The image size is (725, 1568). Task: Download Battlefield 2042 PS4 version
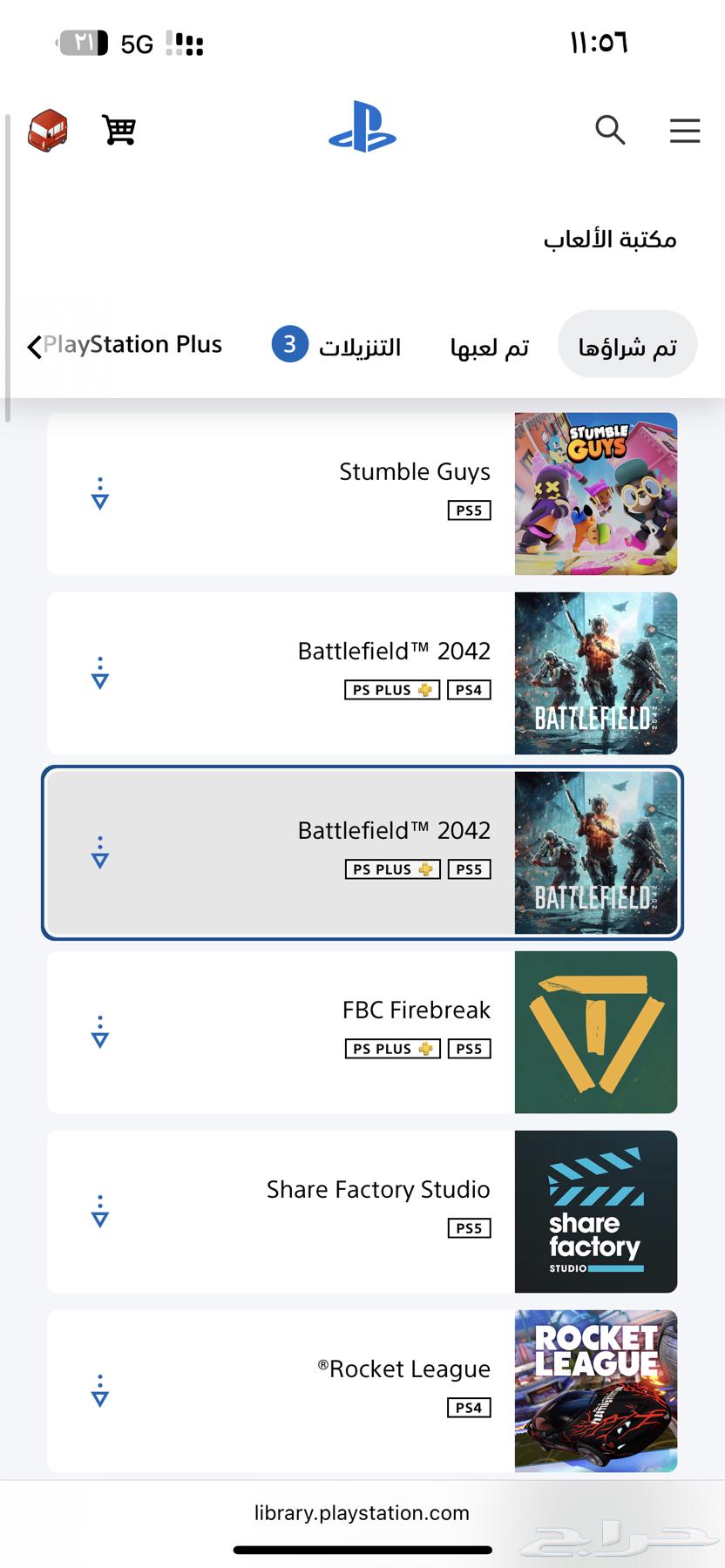coord(100,673)
